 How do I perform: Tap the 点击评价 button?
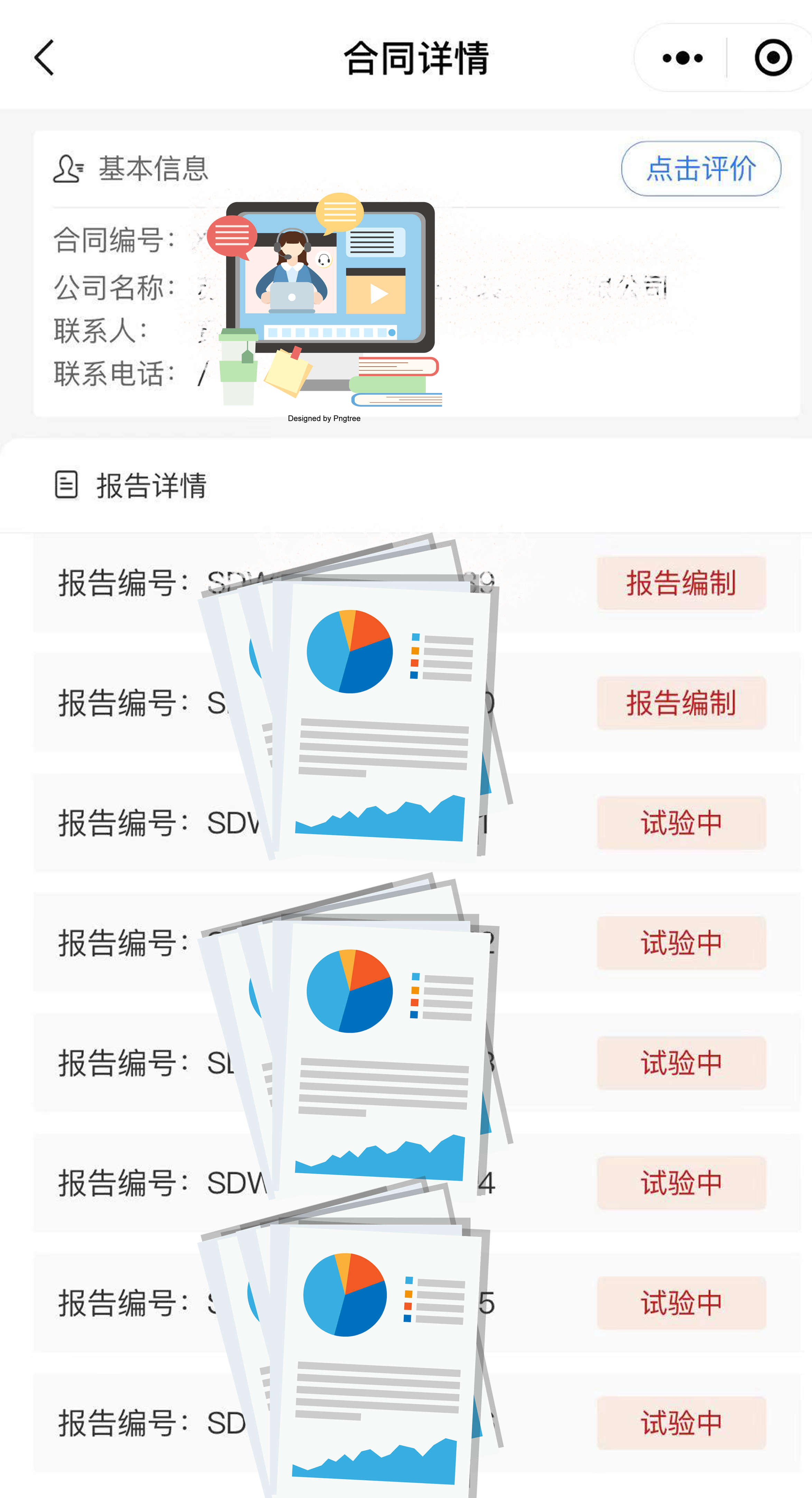coord(700,169)
